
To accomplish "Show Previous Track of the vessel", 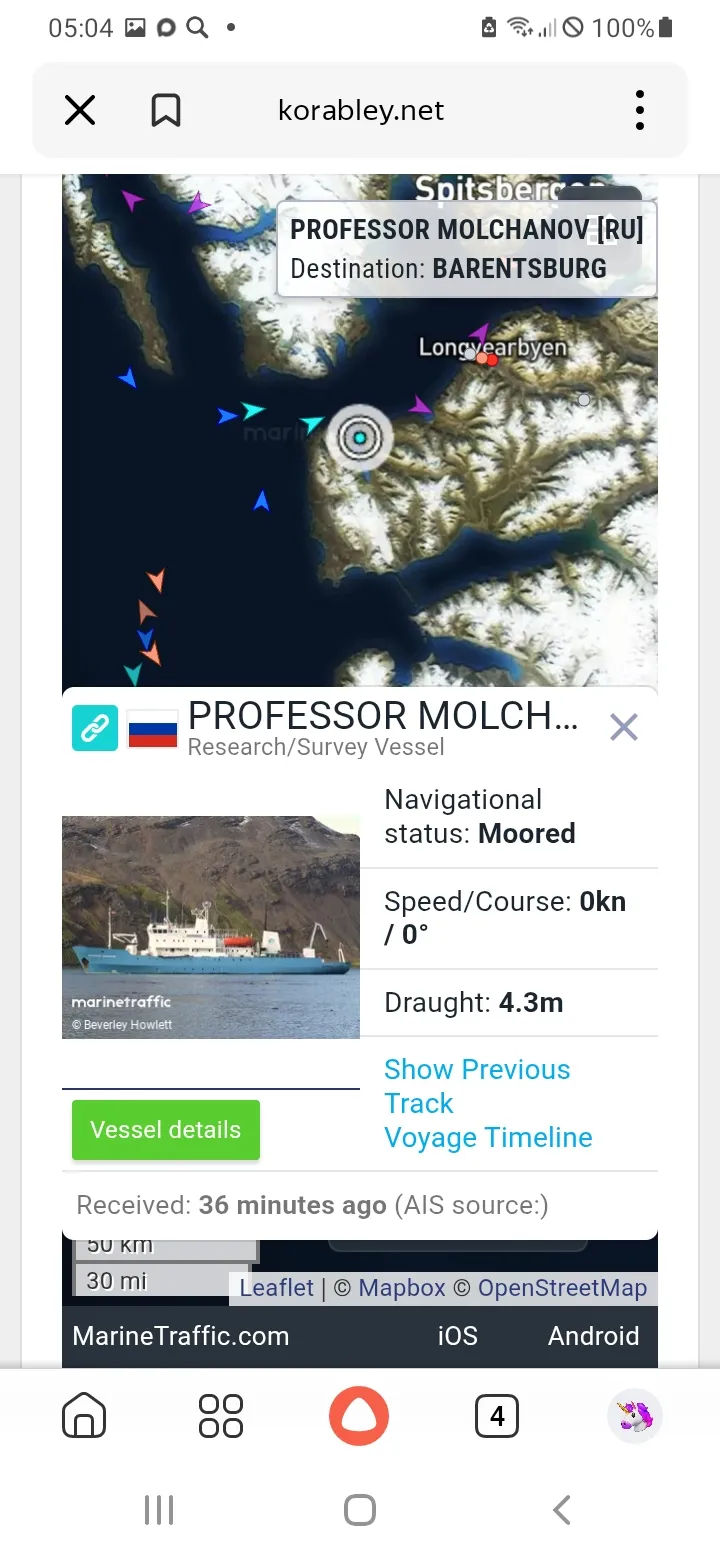I will (477, 1086).
